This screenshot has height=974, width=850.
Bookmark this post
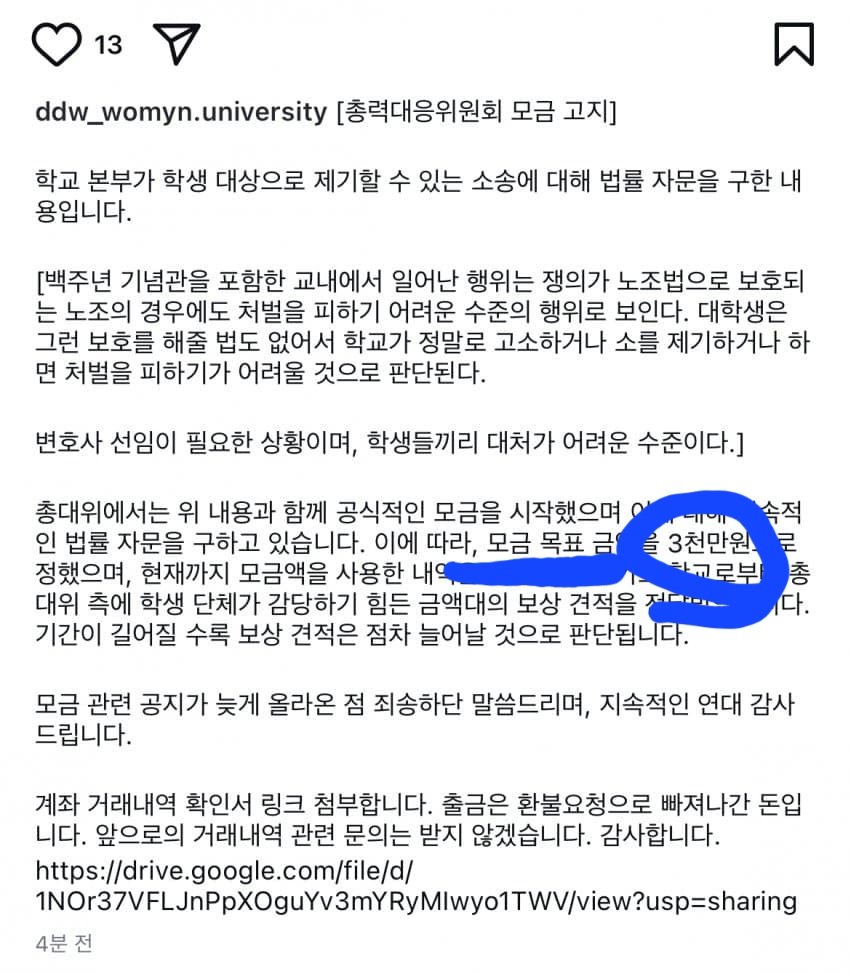point(794,44)
